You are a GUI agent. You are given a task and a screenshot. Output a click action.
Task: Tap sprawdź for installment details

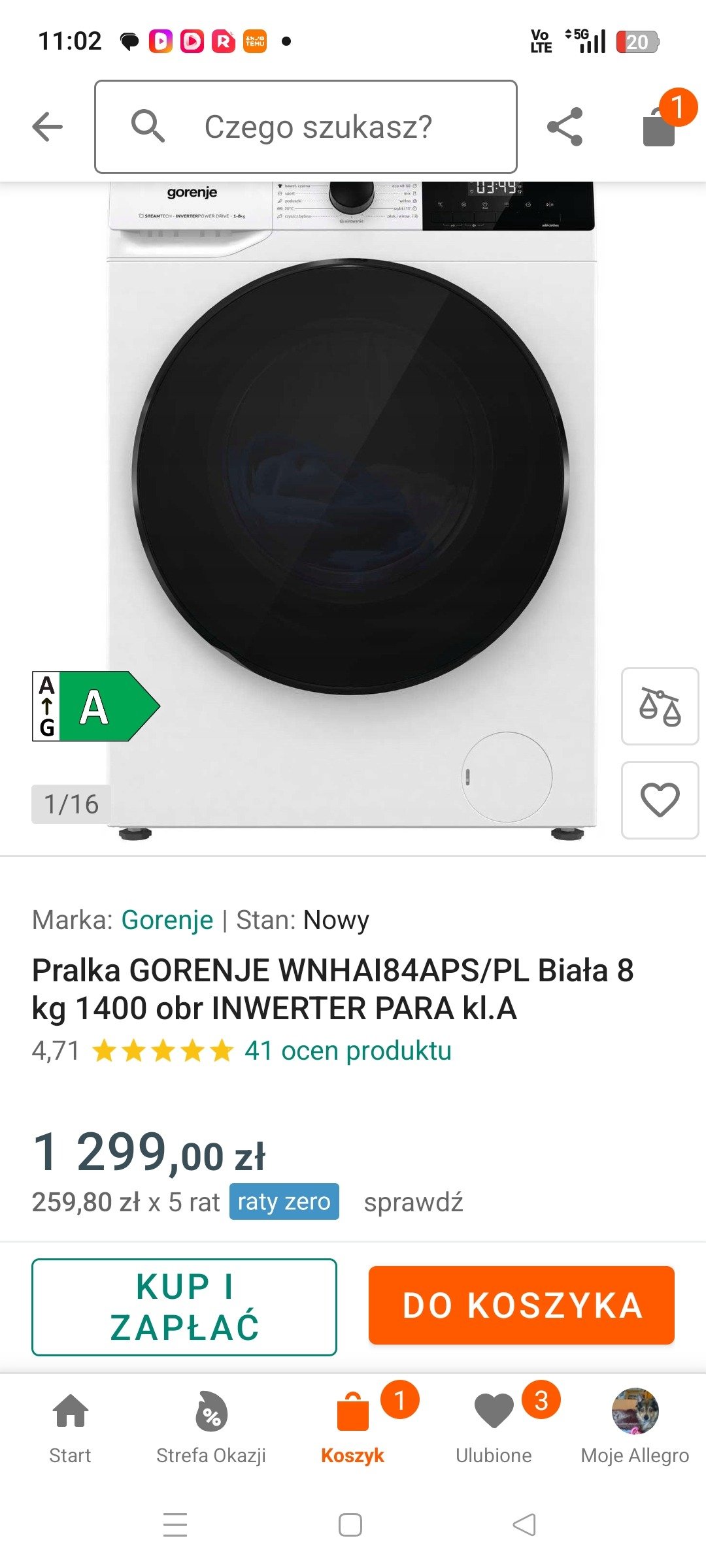pyautogui.click(x=413, y=1202)
